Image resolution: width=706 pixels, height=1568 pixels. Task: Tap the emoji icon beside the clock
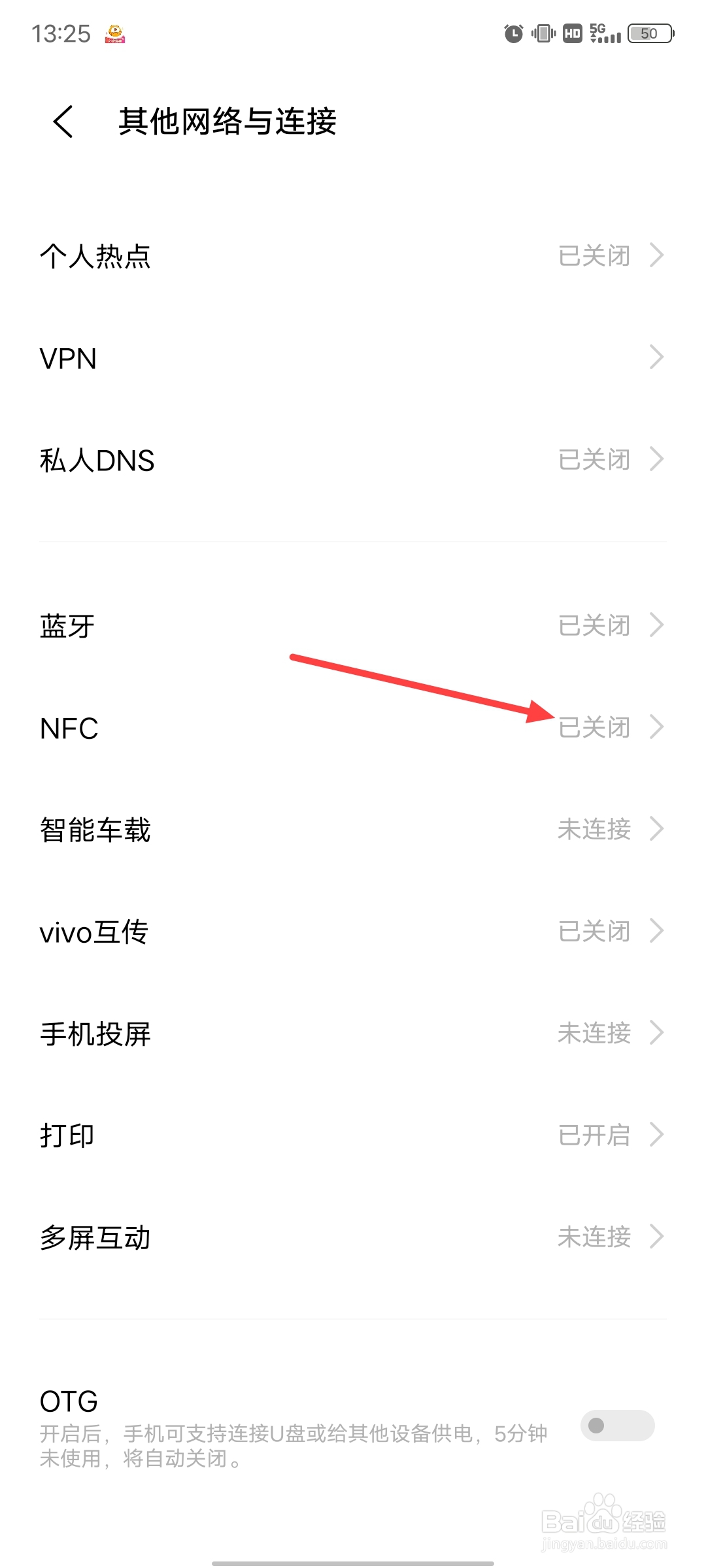(x=114, y=33)
